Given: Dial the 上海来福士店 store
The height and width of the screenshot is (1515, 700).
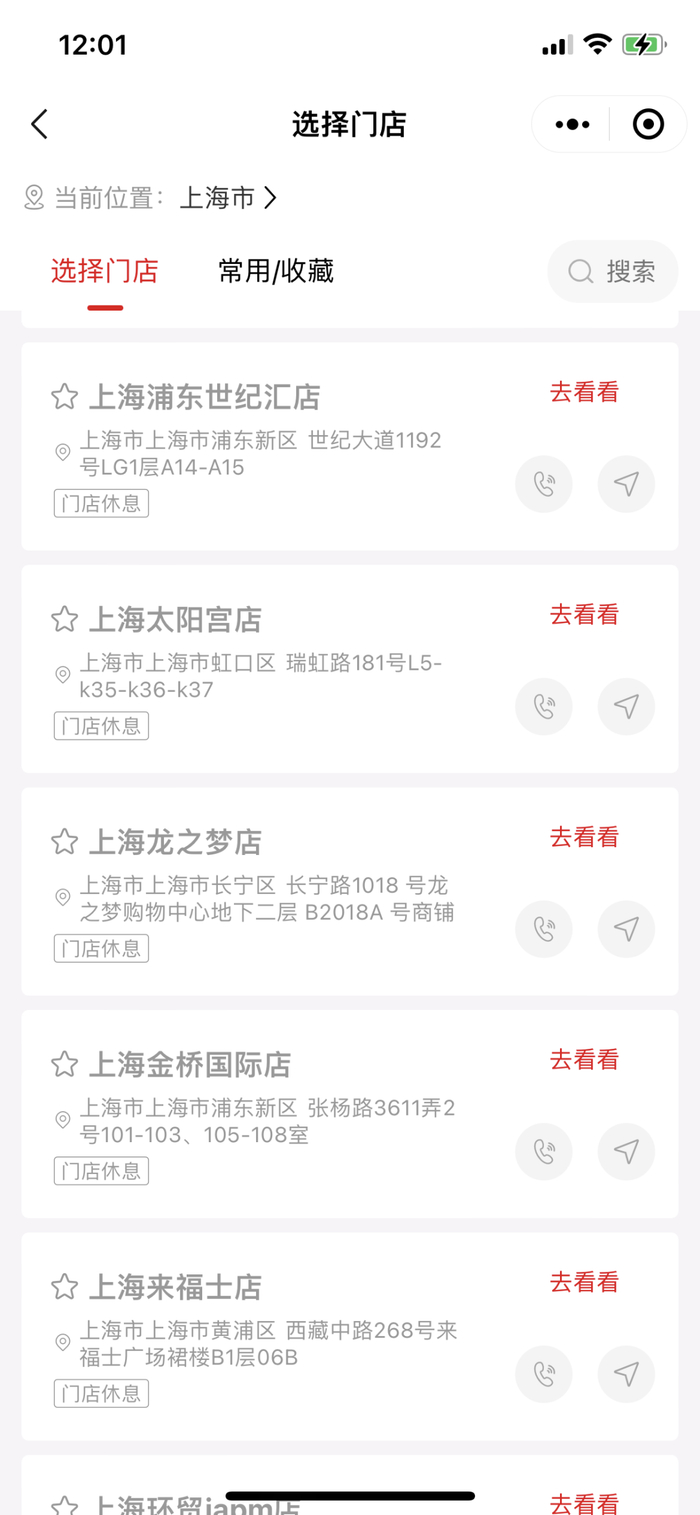Looking at the screenshot, I should tap(544, 1374).
